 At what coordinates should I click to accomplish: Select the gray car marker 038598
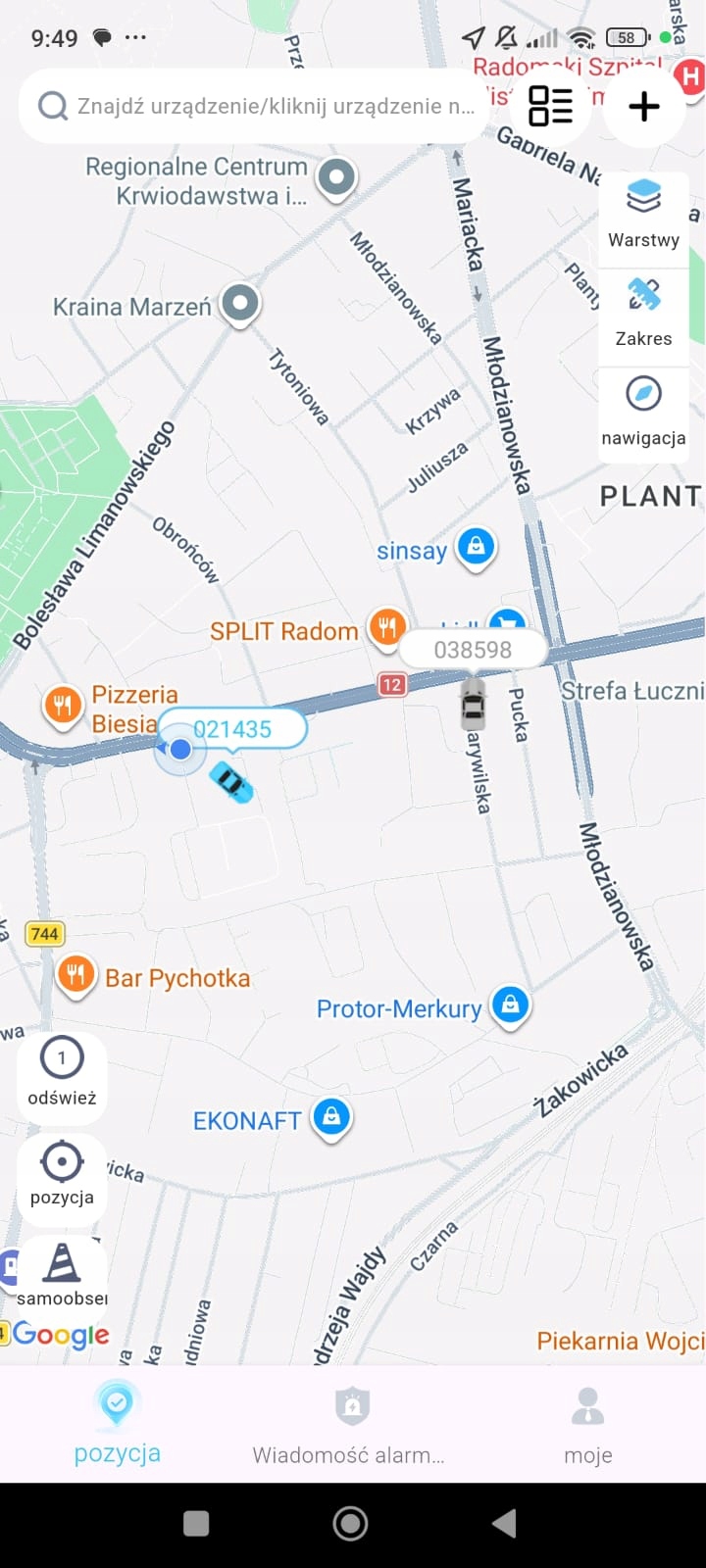pos(474,702)
